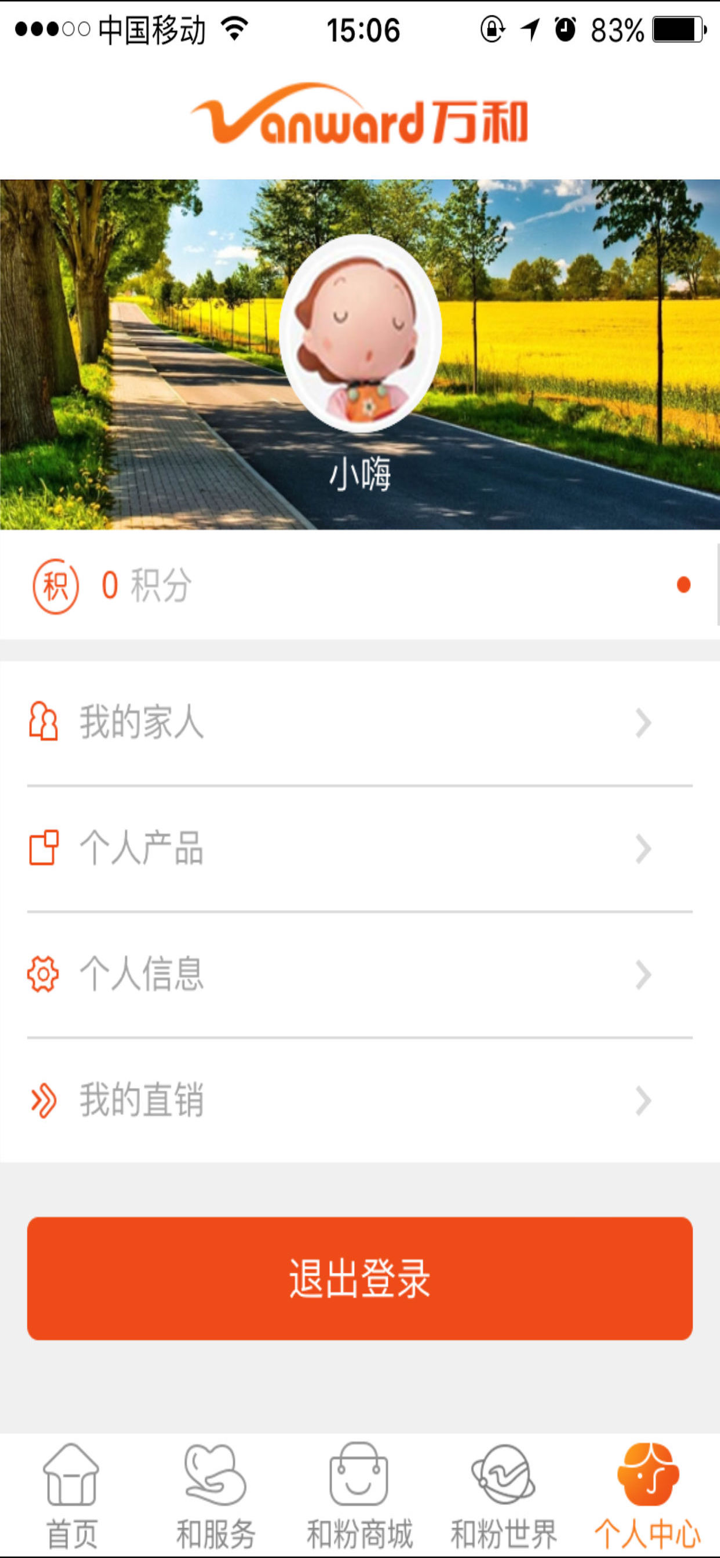Select the 和服务 service icon
The image size is (720, 1558).
[x=215, y=1475]
